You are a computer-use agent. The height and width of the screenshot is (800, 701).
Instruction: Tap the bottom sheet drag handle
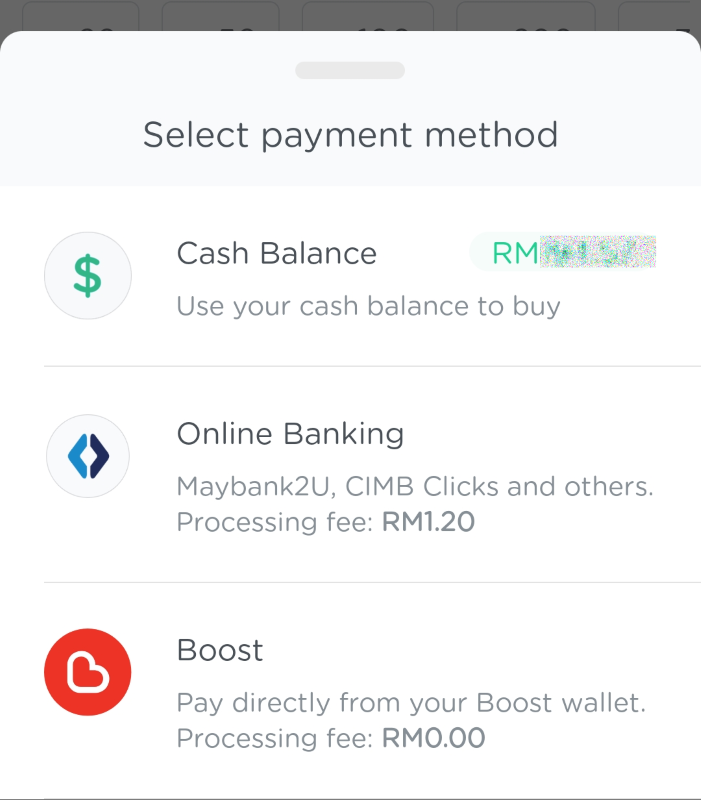(350, 70)
